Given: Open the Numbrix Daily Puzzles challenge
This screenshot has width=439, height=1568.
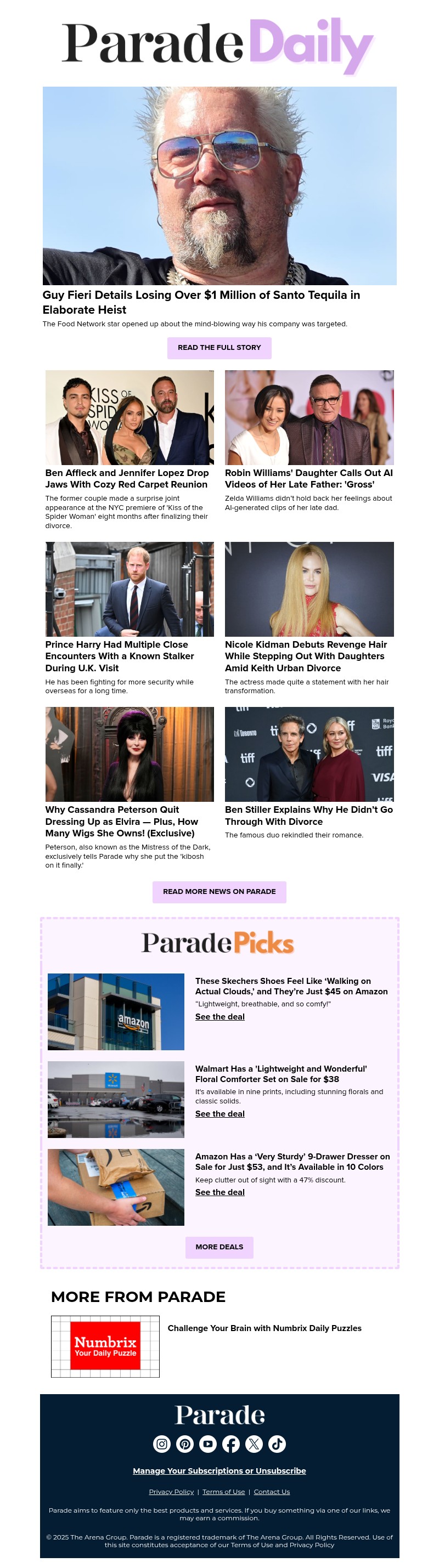Looking at the screenshot, I should (x=264, y=1328).
